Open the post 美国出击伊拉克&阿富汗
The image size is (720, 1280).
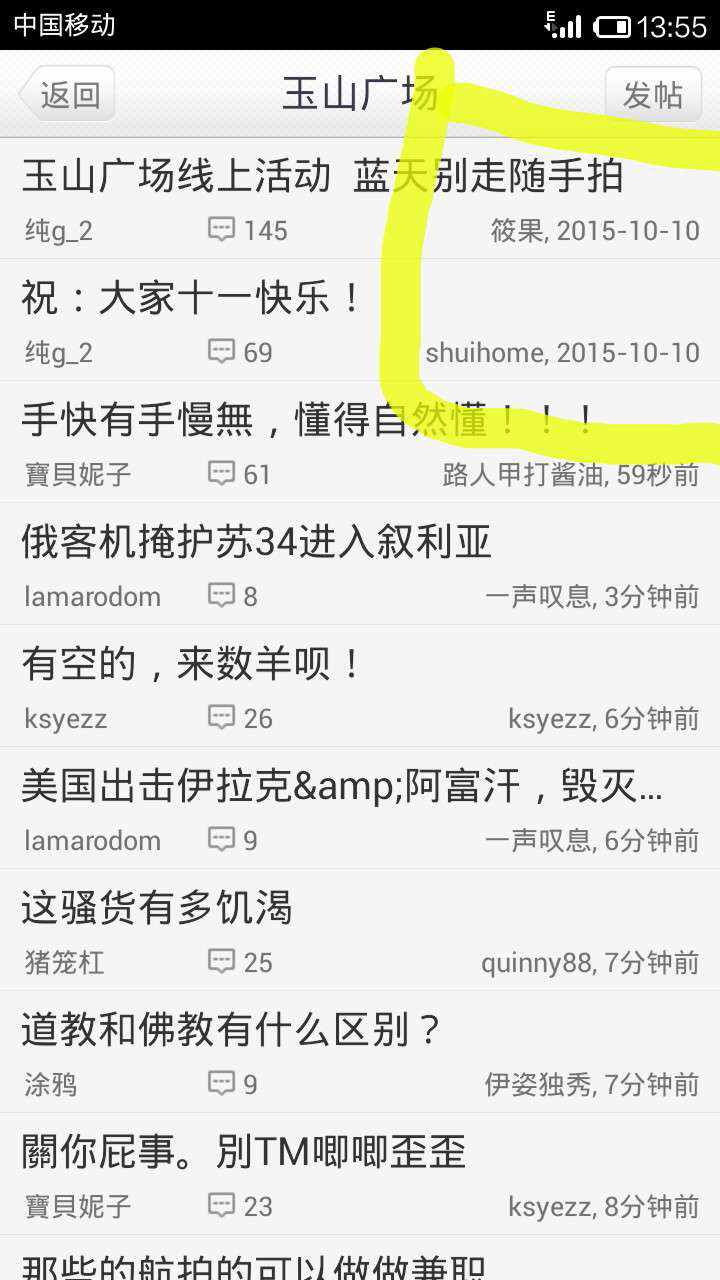[360, 809]
